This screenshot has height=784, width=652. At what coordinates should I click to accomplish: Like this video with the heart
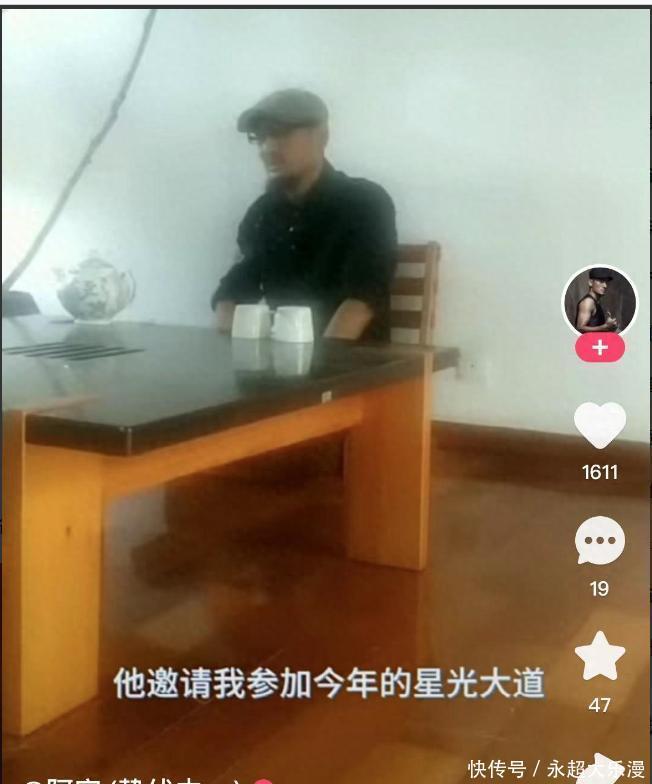pyautogui.click(x=599, y=425)
